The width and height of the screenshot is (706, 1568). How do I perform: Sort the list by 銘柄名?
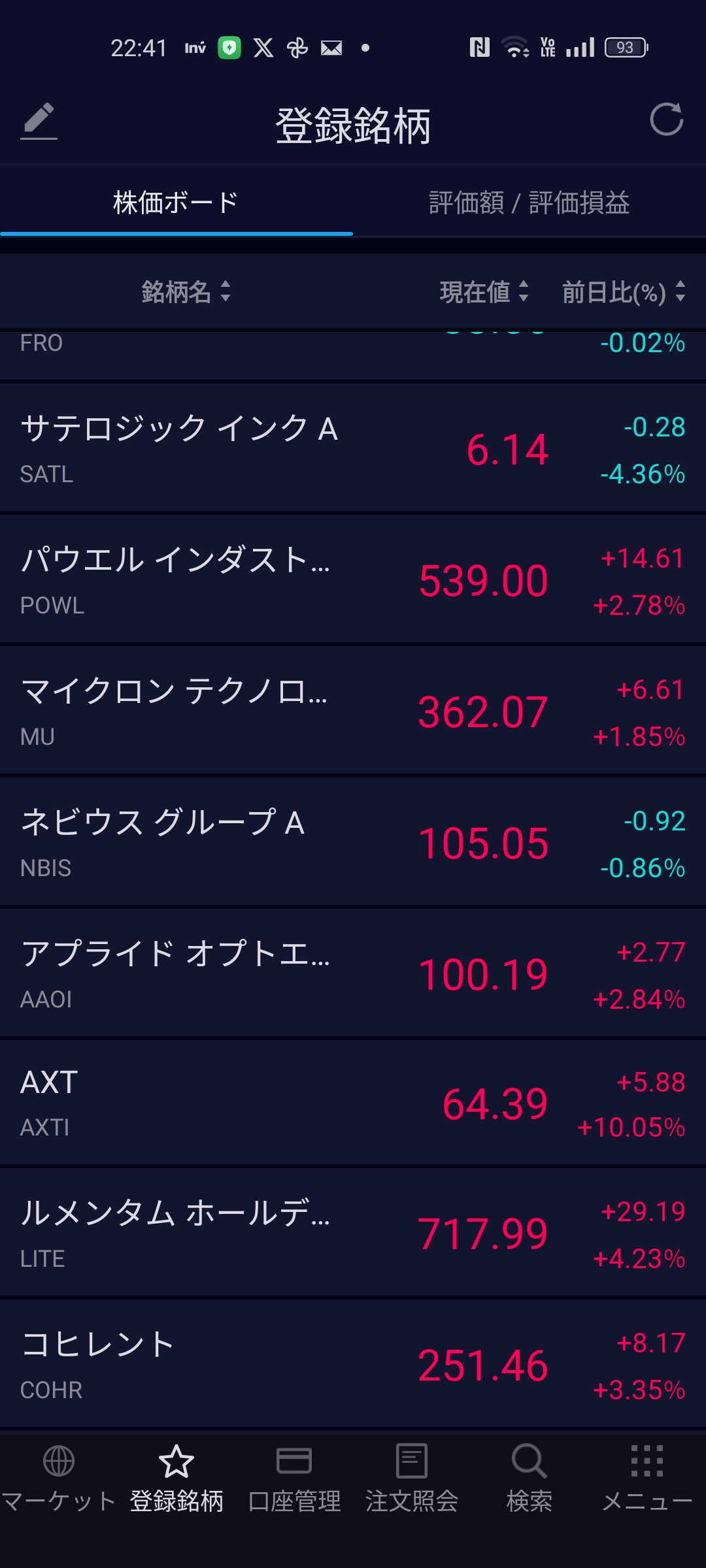[186, 291]
